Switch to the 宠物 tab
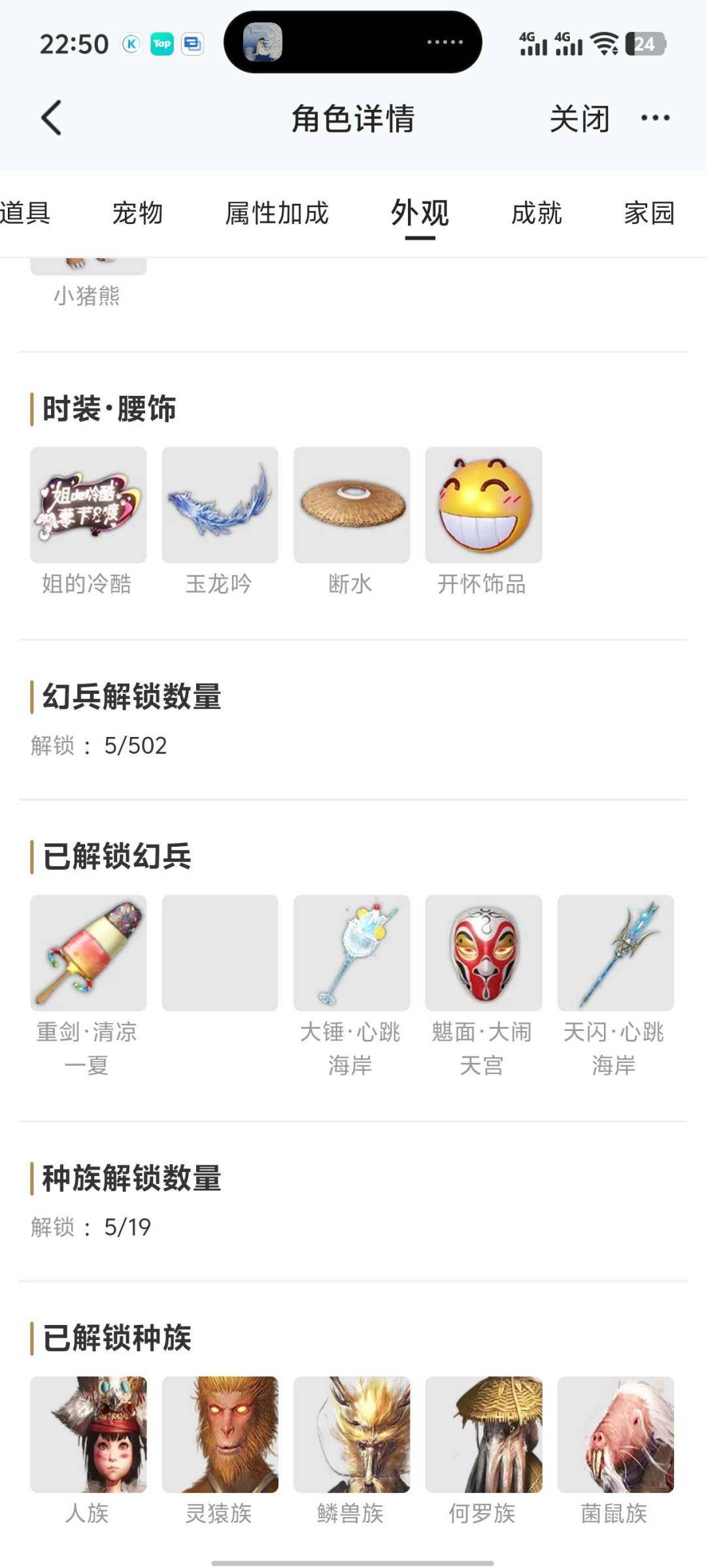This screenshot has width=706, height=1568. coord(137,213)
